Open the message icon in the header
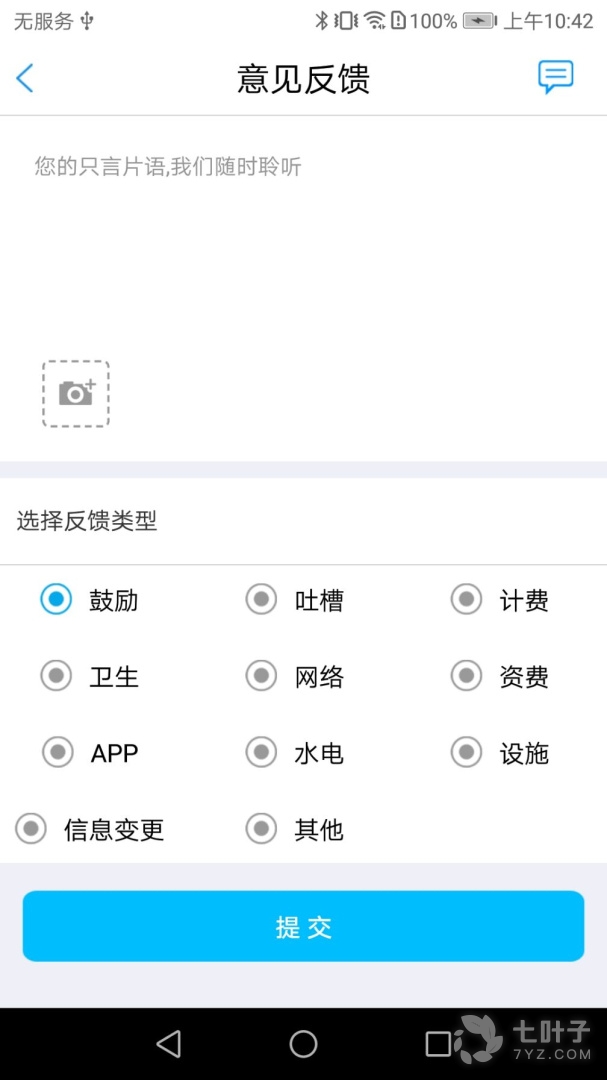The image size is (607, 1080). pos(555,77)
